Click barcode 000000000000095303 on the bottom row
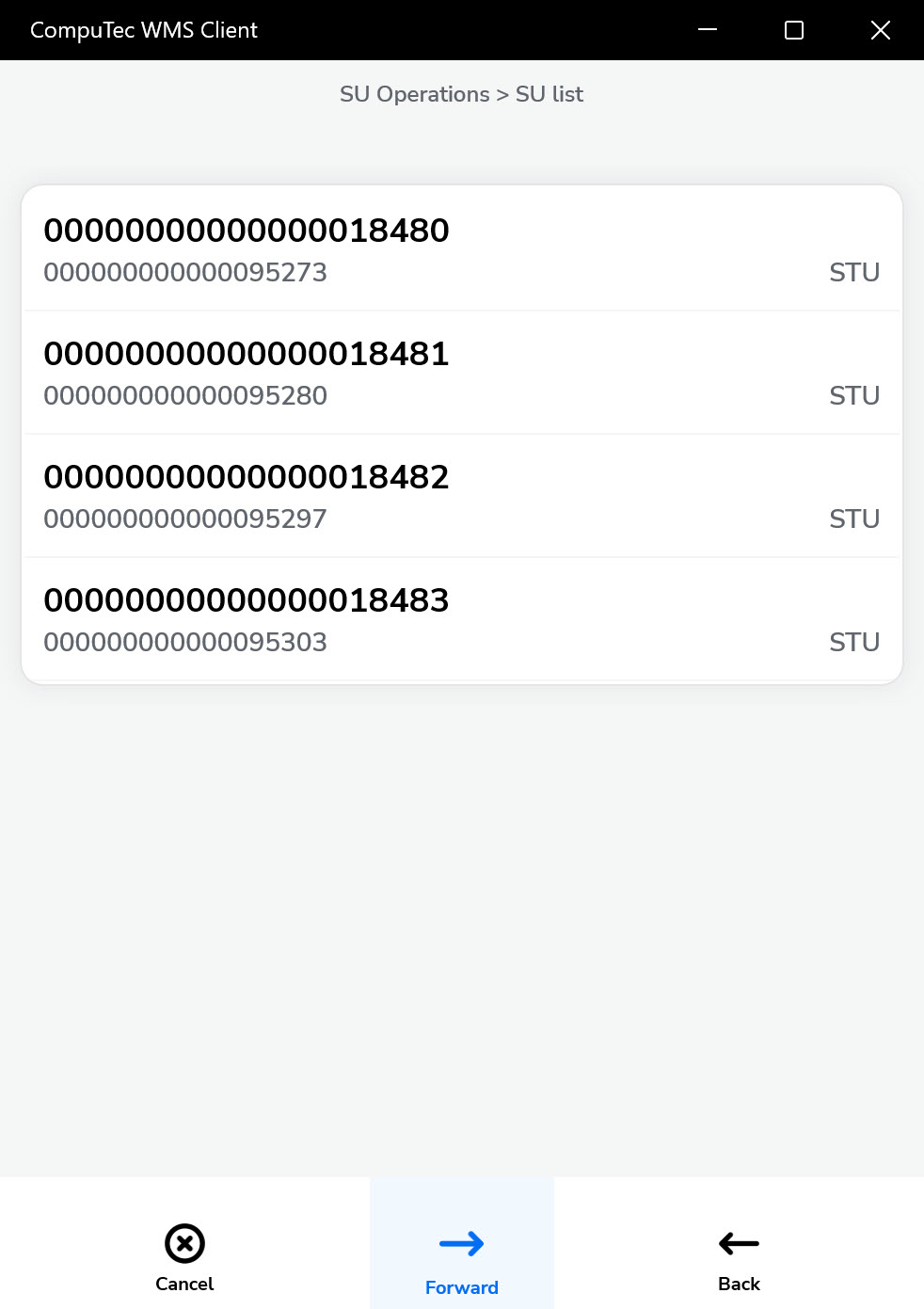The height and width of the screenshot is (1309, 924). click(x=185, y=642)
